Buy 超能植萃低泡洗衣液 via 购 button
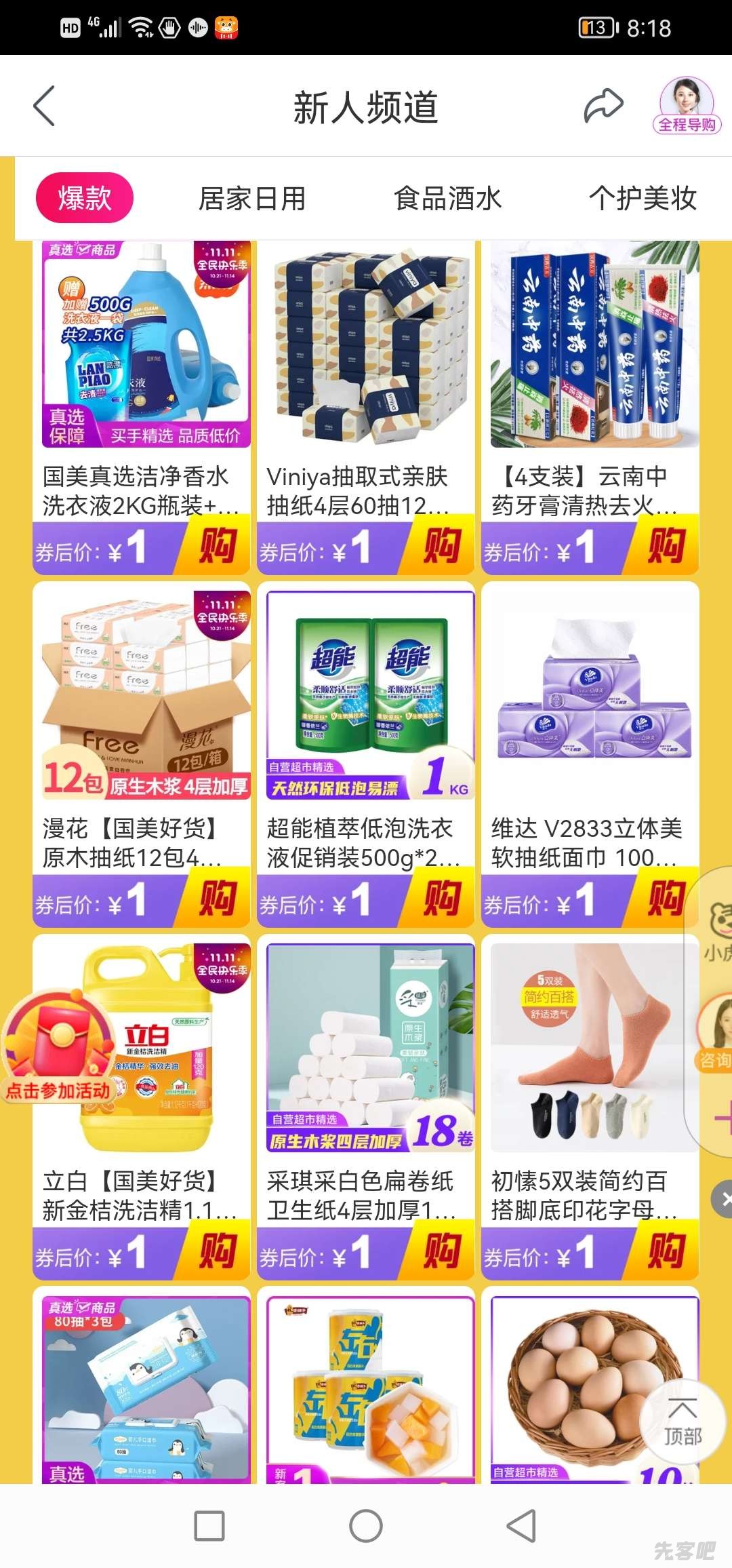The width and height of the screenshot is (732, 1568). pos(441,898)
